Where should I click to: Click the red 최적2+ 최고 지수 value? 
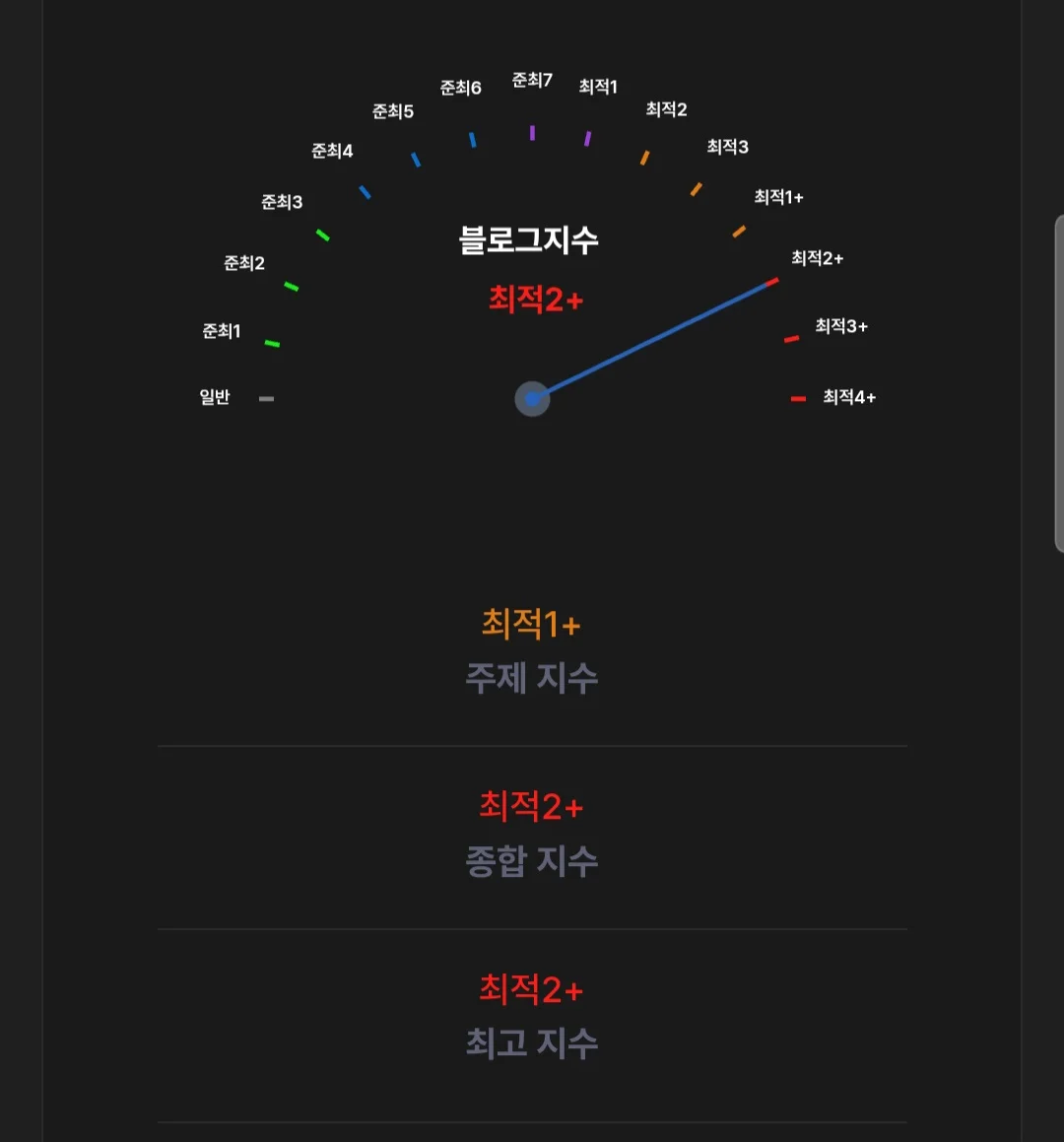coord(532,989)
